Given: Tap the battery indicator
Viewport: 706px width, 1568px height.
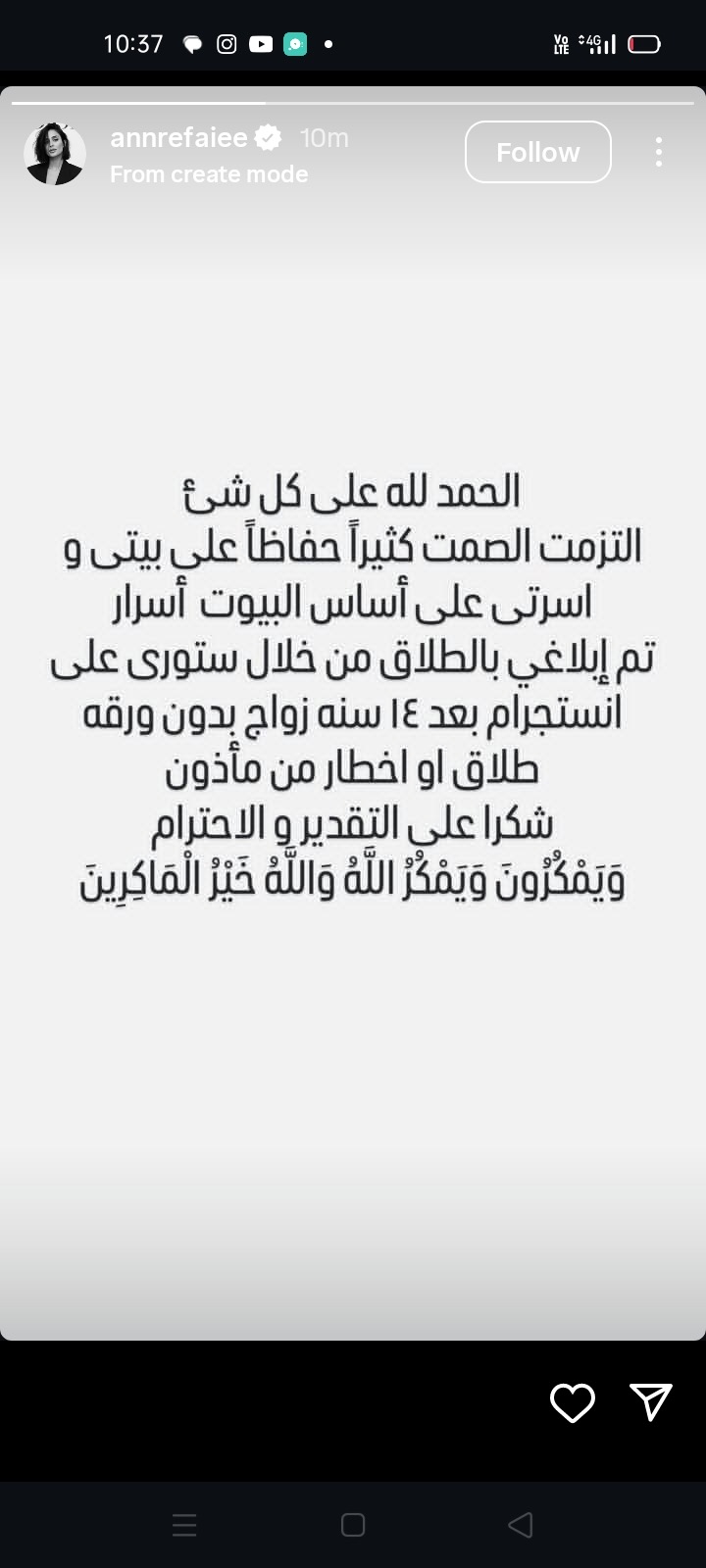Looking at the screenshot, I should [x=642, y=43].
